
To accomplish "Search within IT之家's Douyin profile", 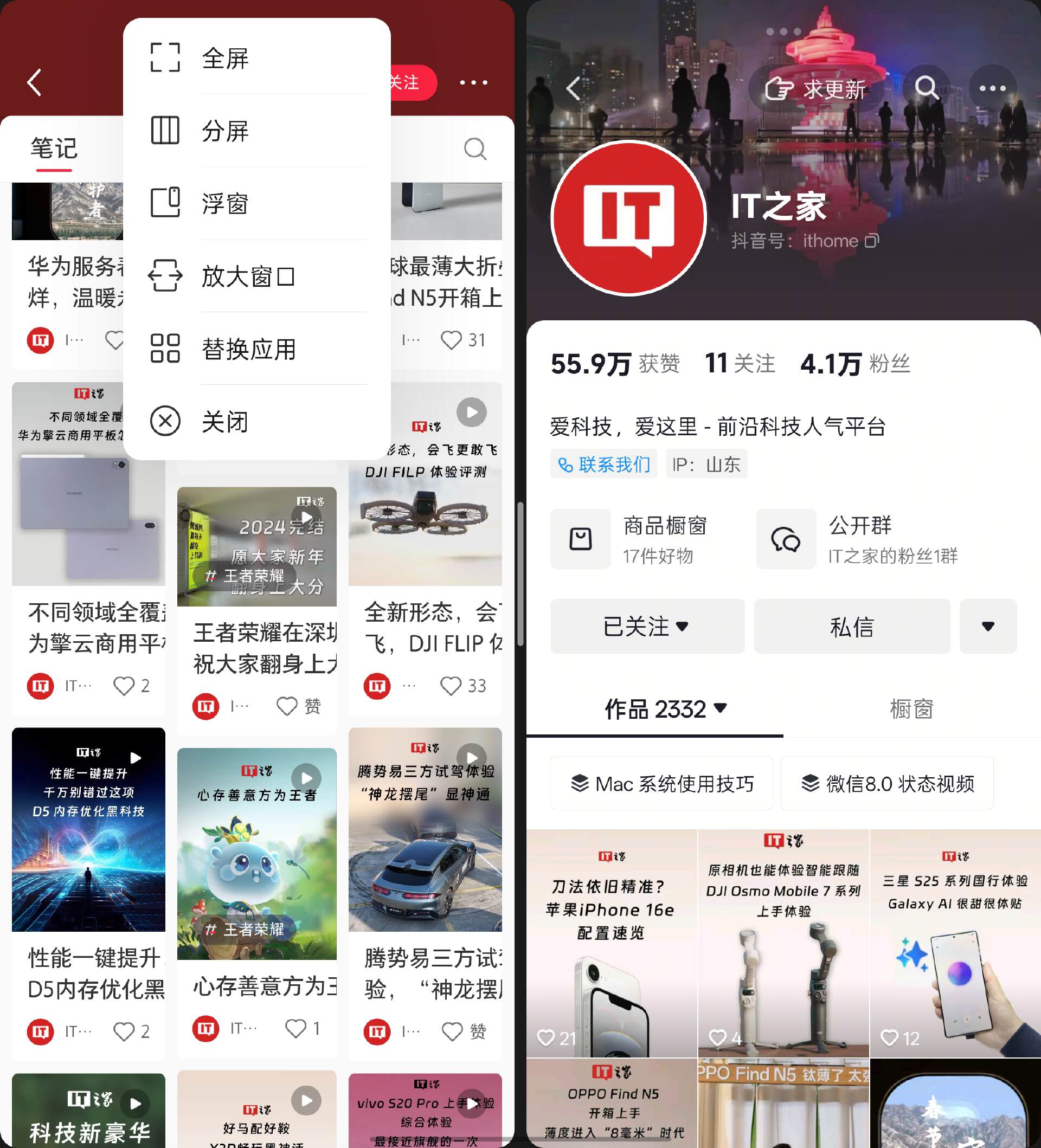I will click(926, 88).
